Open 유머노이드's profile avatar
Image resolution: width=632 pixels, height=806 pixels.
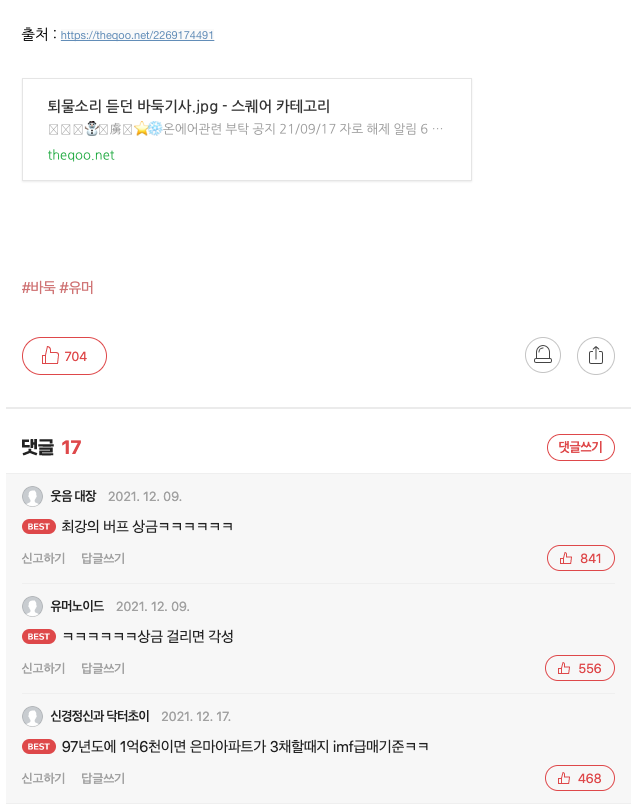[x=32, y=607]
